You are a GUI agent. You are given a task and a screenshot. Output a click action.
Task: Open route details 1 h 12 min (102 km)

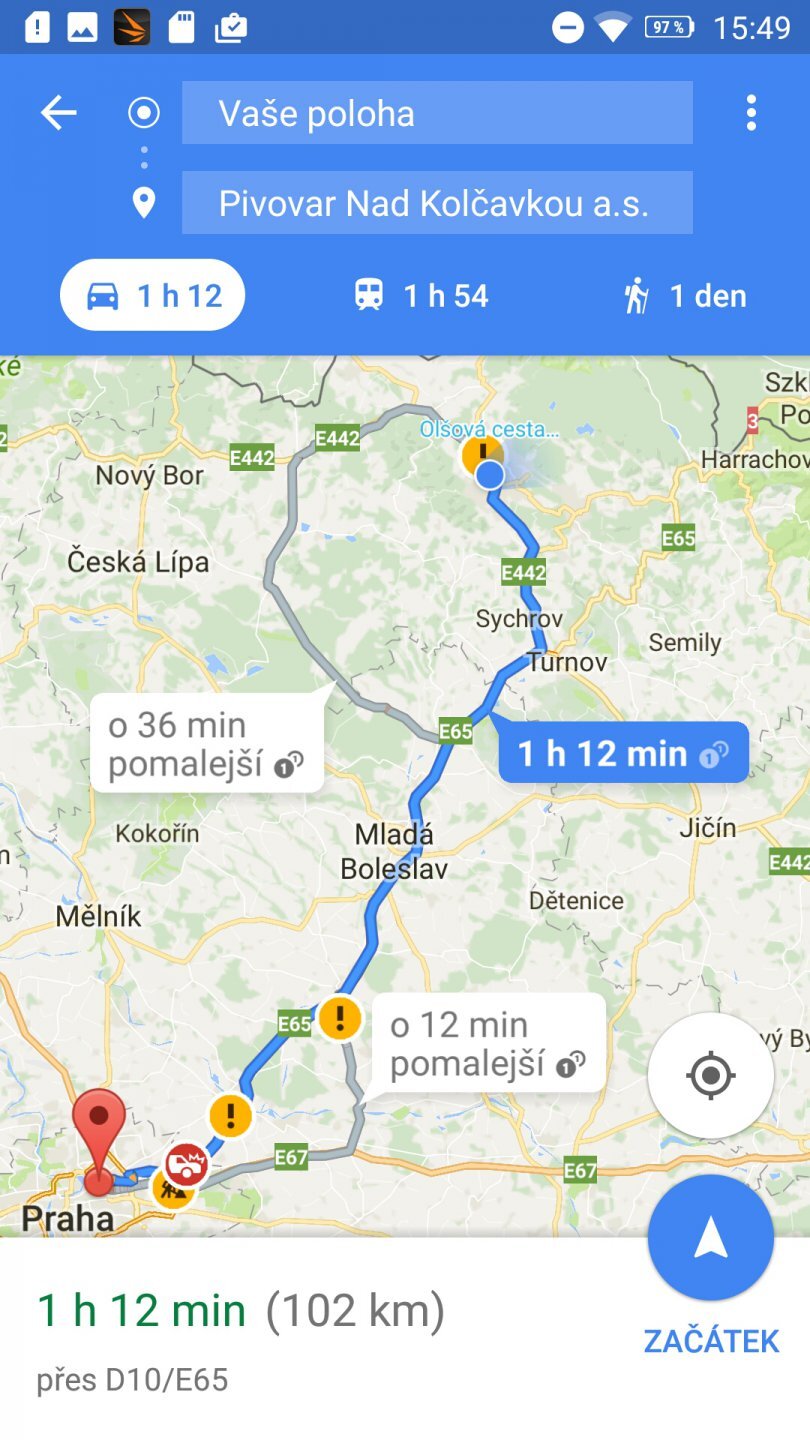[x=240, y=1310]
